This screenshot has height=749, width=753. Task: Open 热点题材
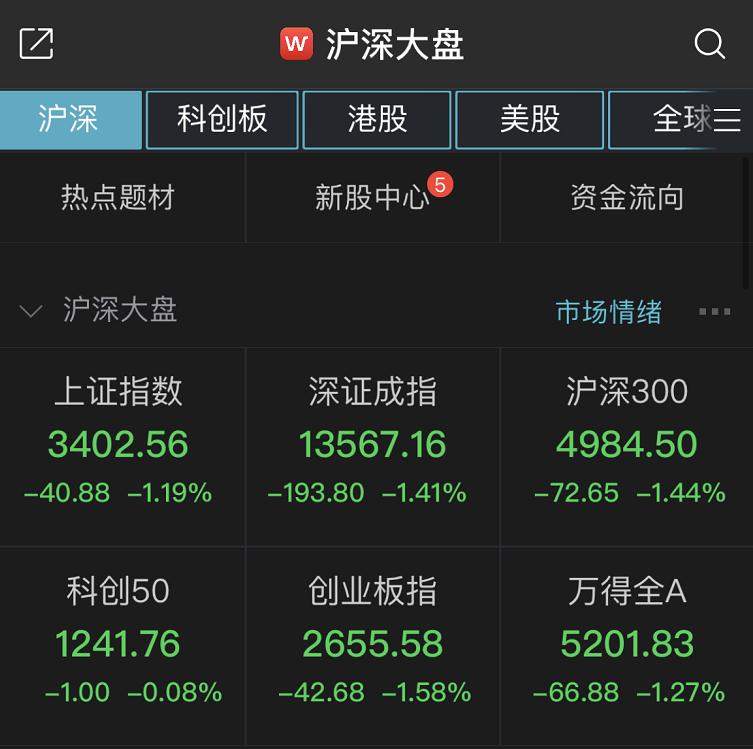pyautogui.click(x=118, y=198)
